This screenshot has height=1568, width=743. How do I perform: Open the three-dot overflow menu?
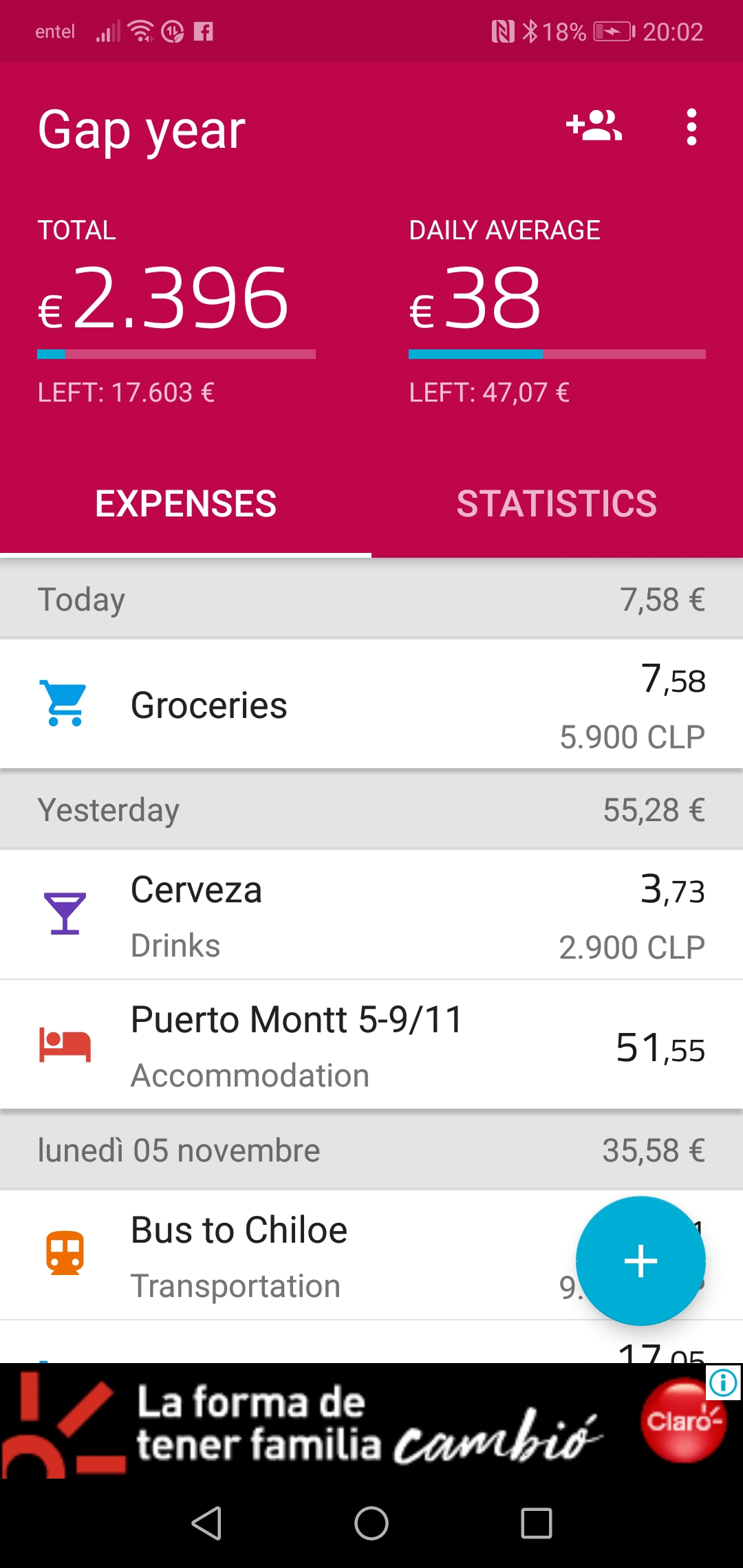(691, 127)
